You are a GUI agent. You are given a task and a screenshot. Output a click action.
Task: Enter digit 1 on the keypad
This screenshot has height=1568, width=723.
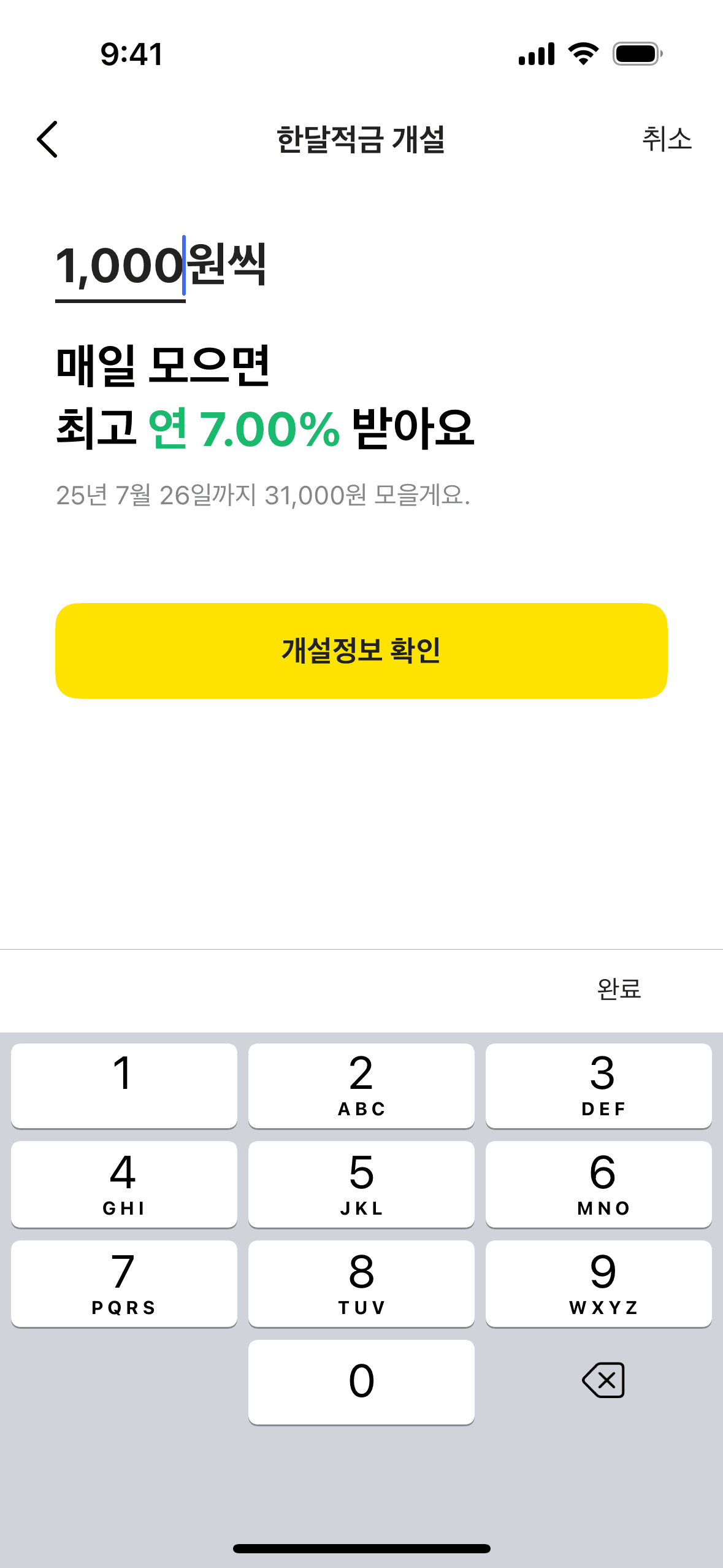pos(124,1085)
